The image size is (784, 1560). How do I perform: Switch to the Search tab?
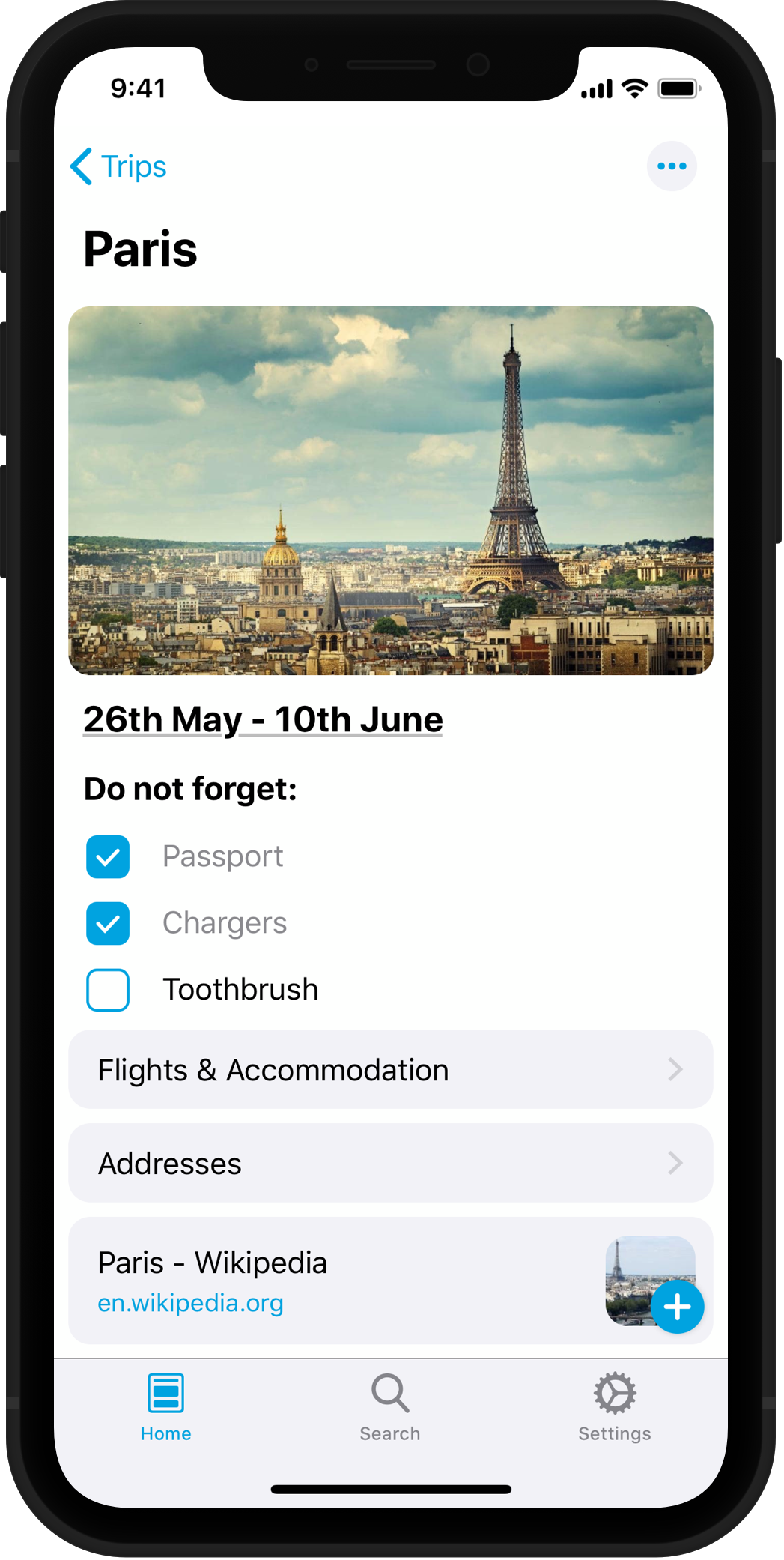tap(390, 1408)
